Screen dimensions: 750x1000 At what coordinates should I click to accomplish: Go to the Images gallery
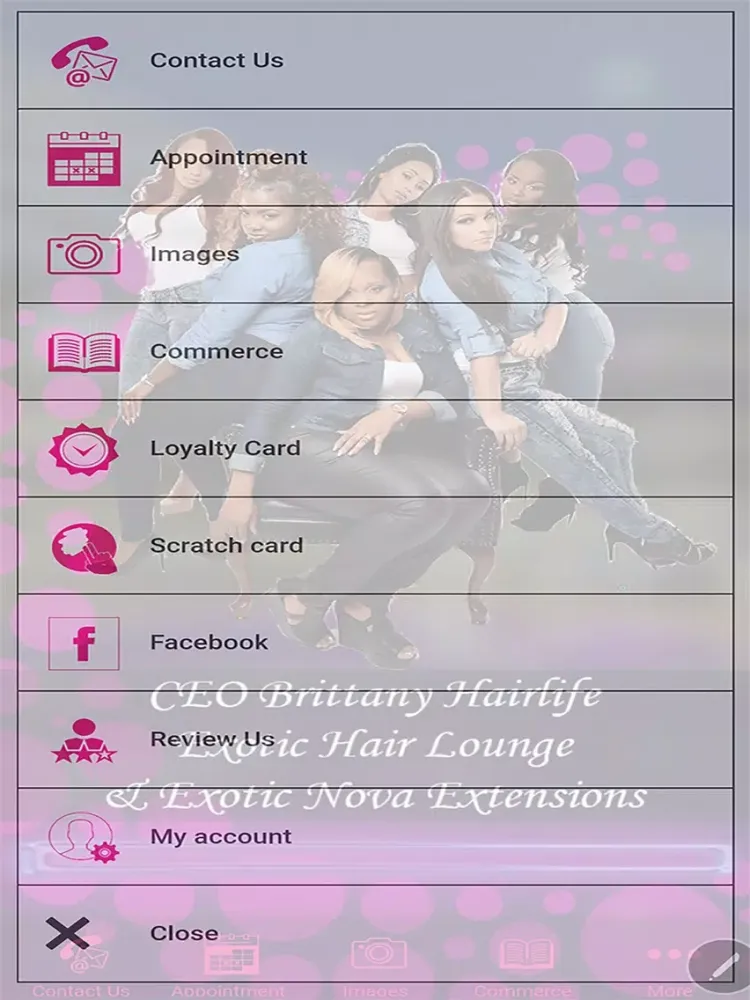click(194, 254)
